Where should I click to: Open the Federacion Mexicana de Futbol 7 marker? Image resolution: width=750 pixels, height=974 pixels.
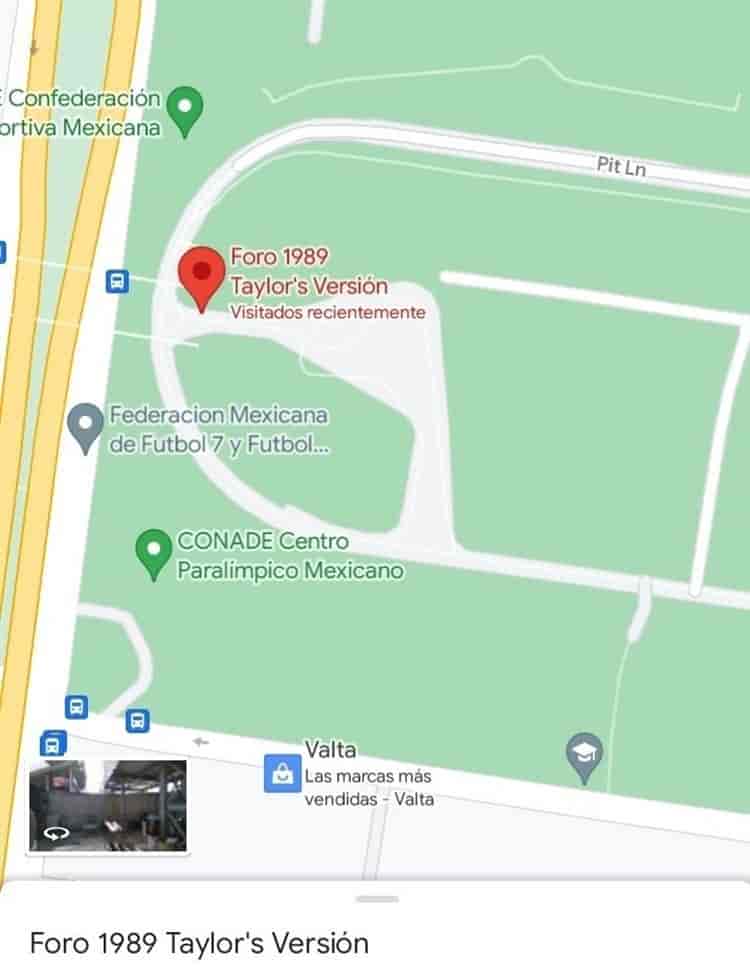(85, 426)
